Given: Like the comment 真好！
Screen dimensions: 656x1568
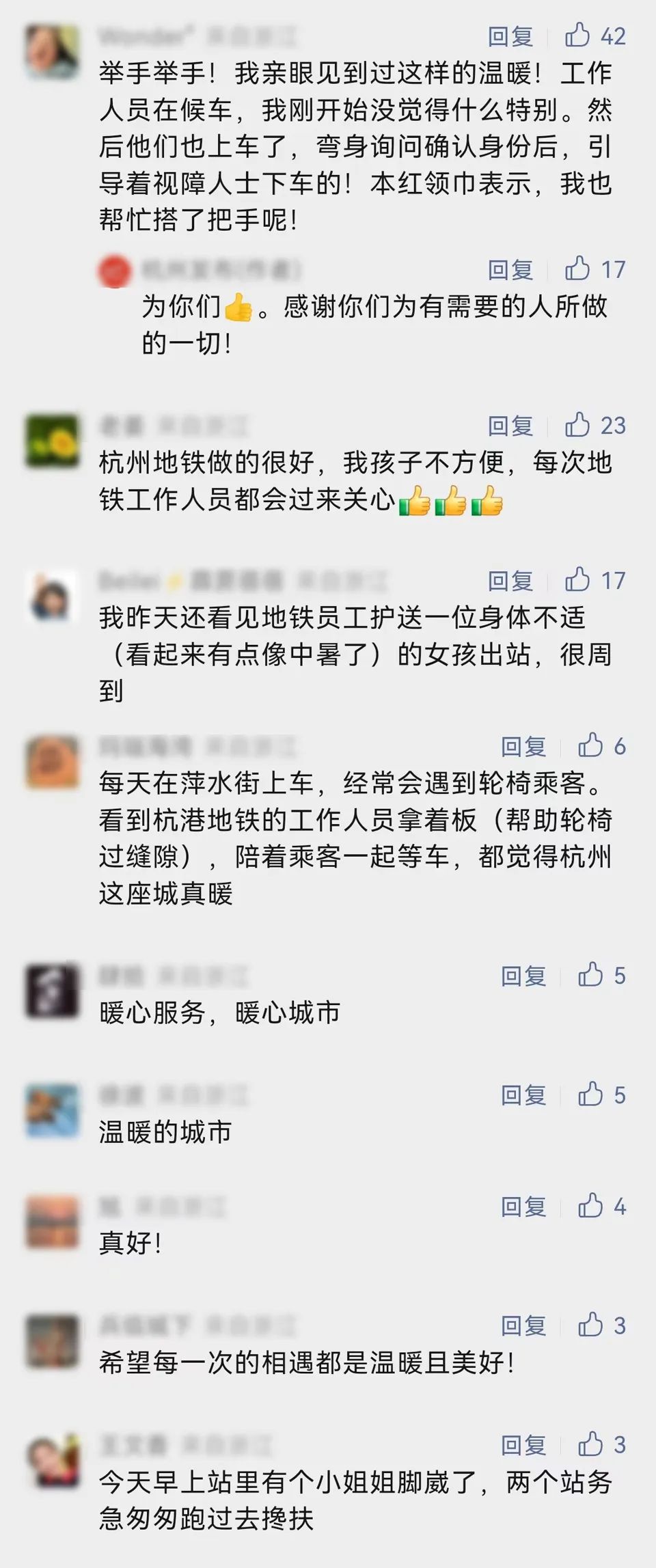Looking at the screenshot, I should pos(590,1206).
